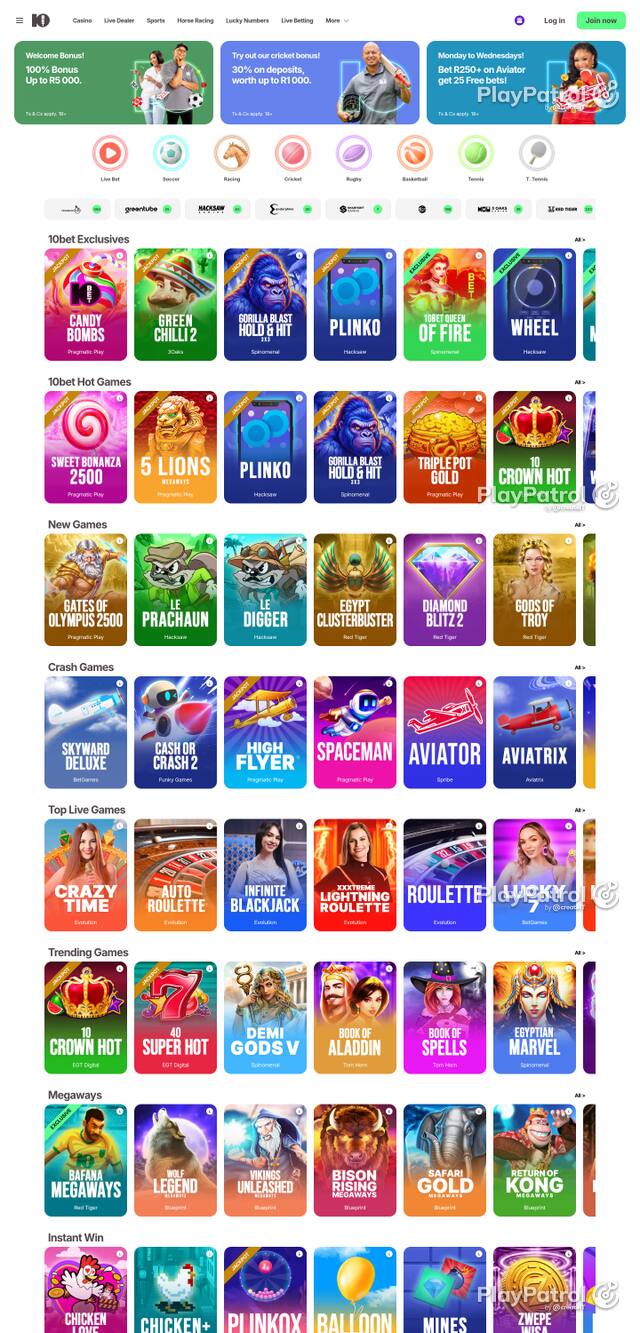Screen dimensions: 640x1333
Task: Launch Bafana Megaways slot
Action: click(85, 1160)
